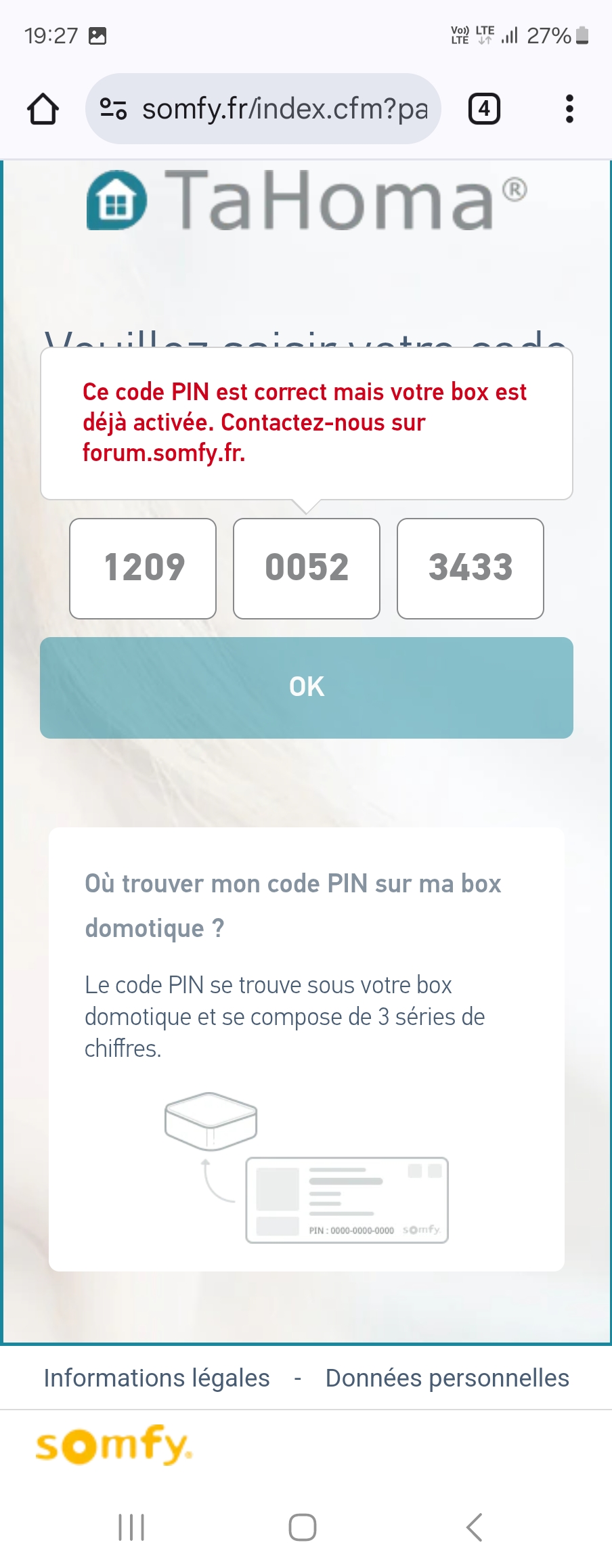This screenshot has height=1568, width=612.
Task: Go to the browser home page
Action: pyautogui.click(x=43, y=109)
